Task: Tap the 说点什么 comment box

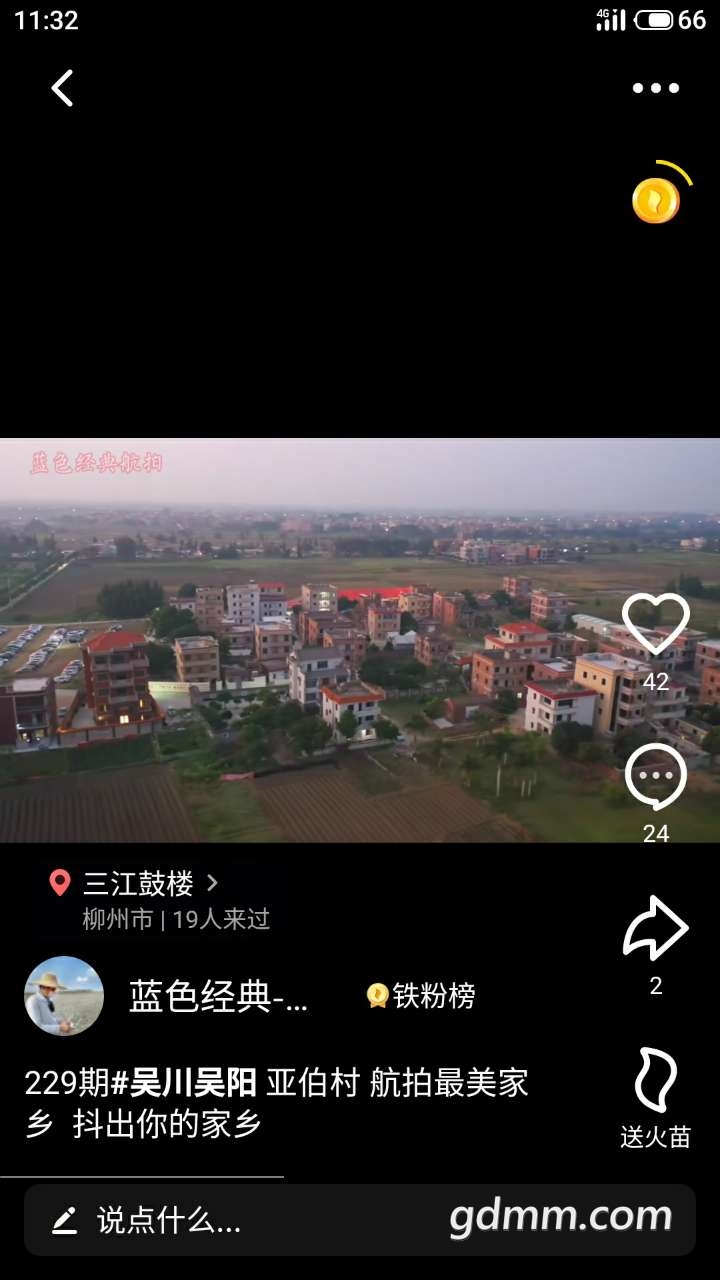Action: coord(170,1220)
